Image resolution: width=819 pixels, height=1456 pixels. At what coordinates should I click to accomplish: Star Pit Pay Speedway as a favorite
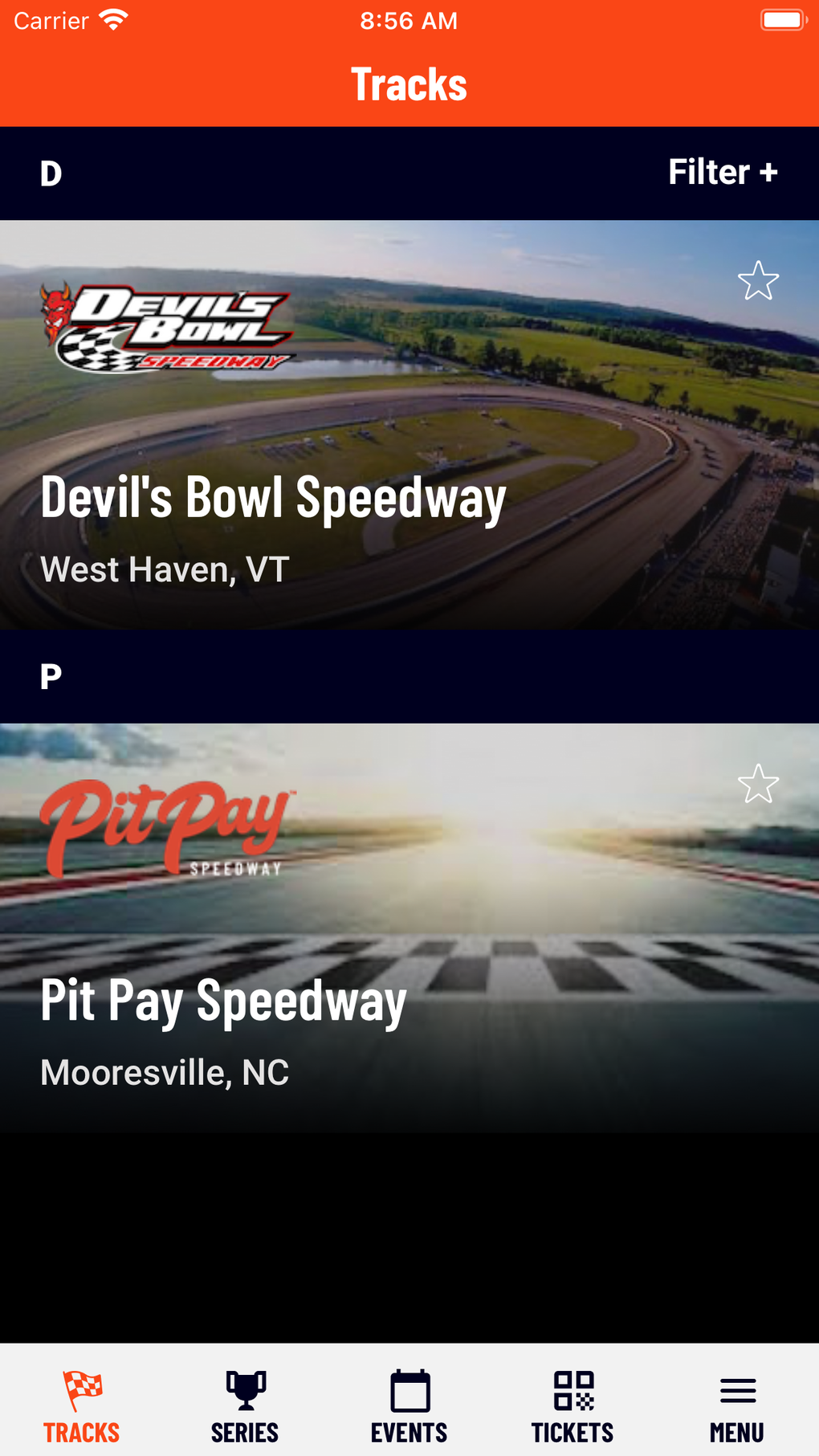(758, 784)
